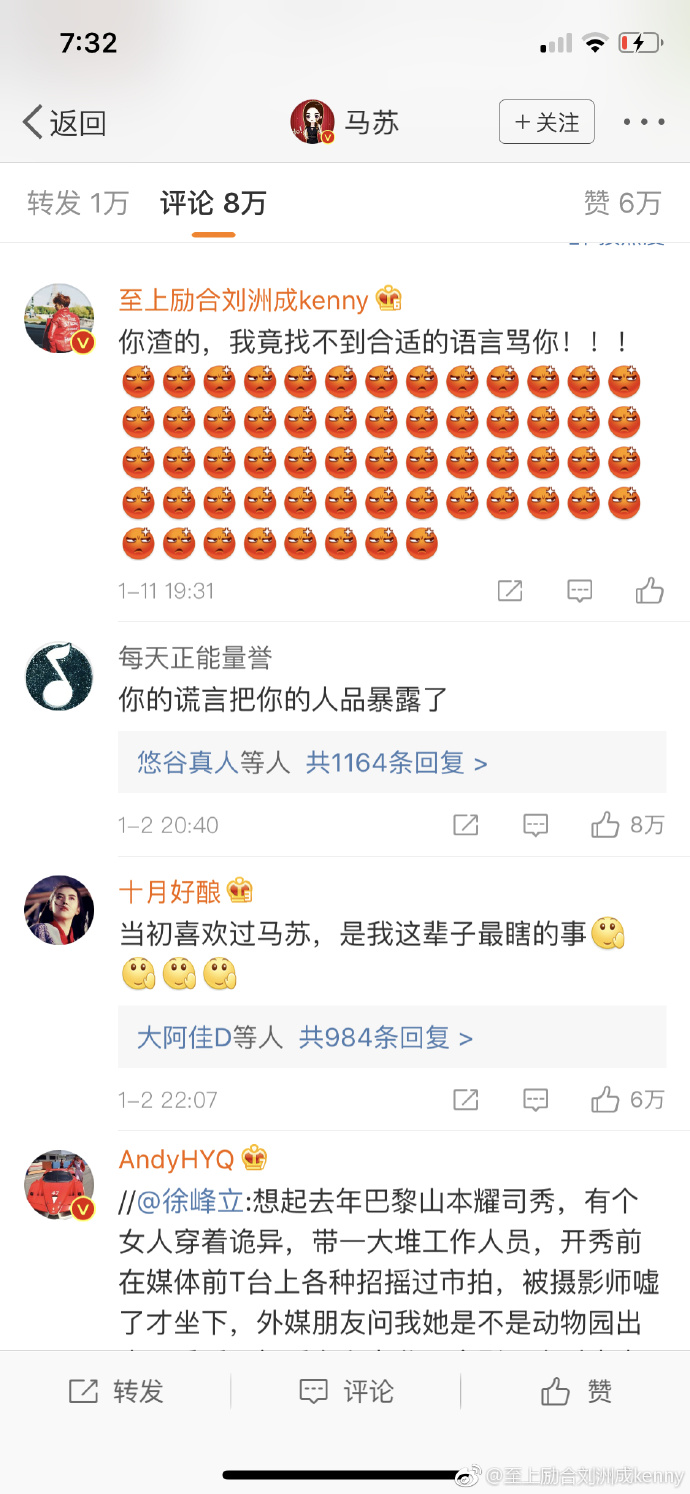This screenshot has height=1494, width=690.
Task: Tap 转发 in the bottom bar
Action: click(x=116, y=1391)
